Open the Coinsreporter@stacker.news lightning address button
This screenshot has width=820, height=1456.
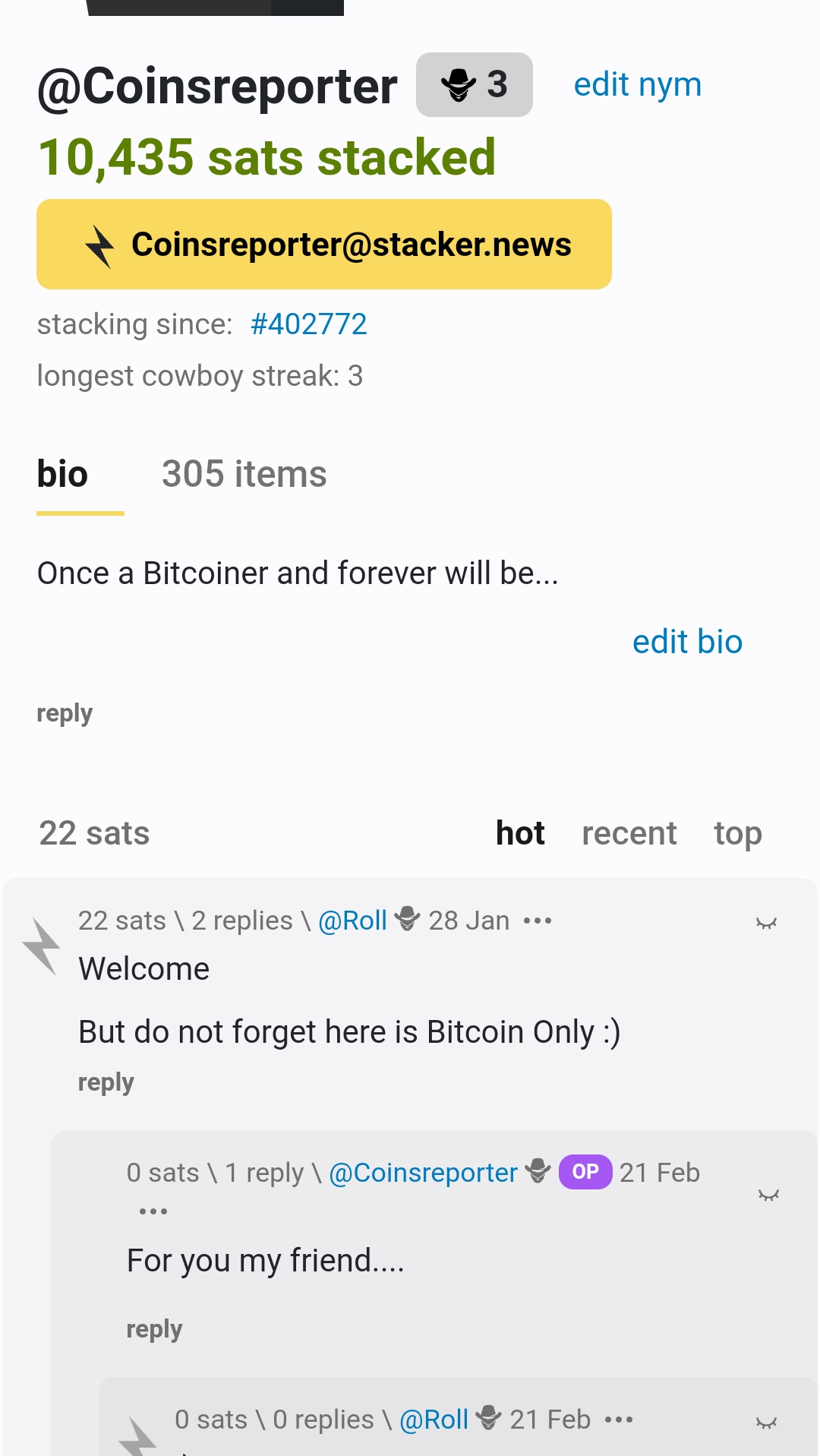tap(324, 245)
